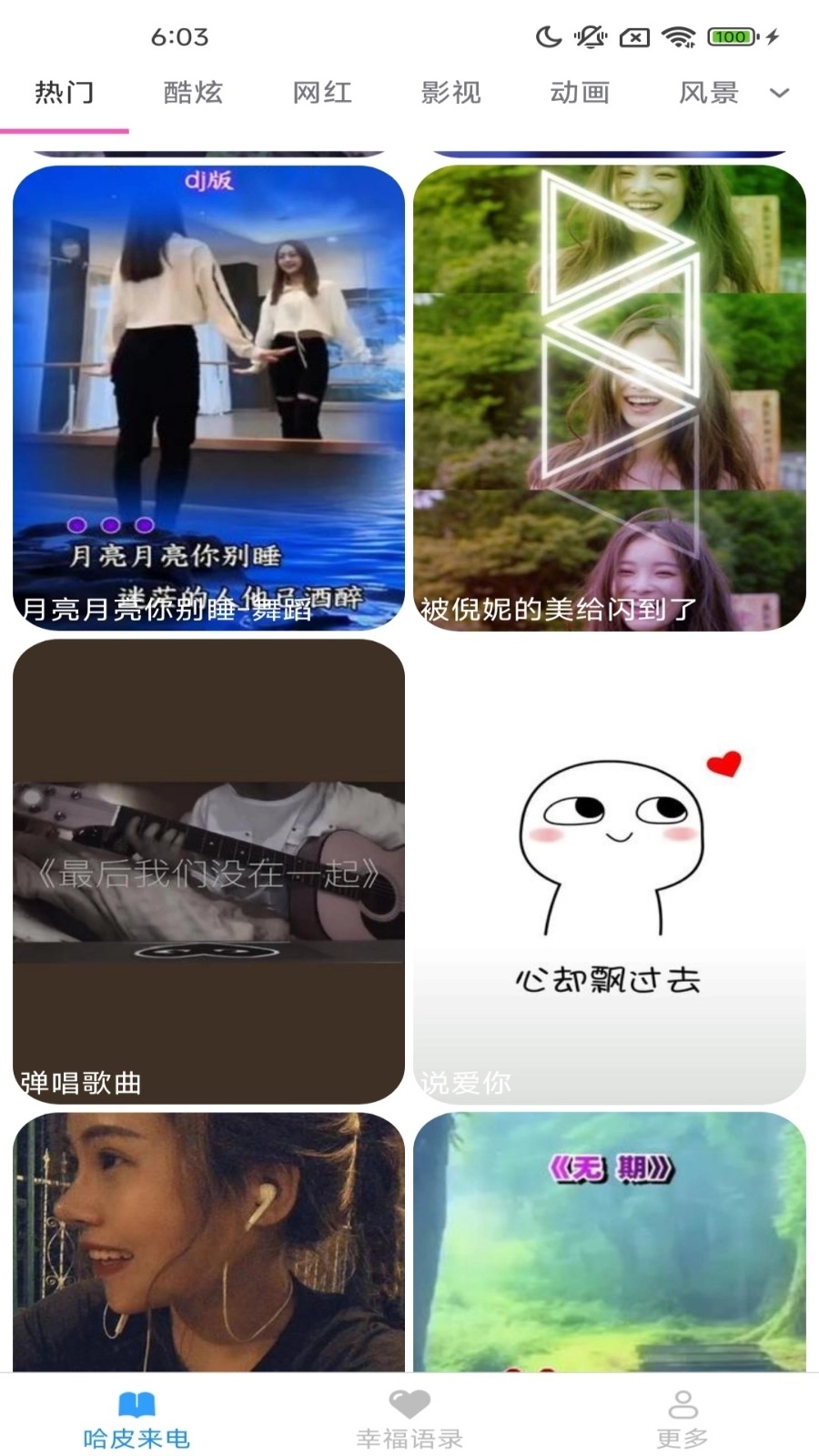Viewport: 819px width, 1456px height.
Task: Go to the 动画 tab
Action: [x=580, y=93]
